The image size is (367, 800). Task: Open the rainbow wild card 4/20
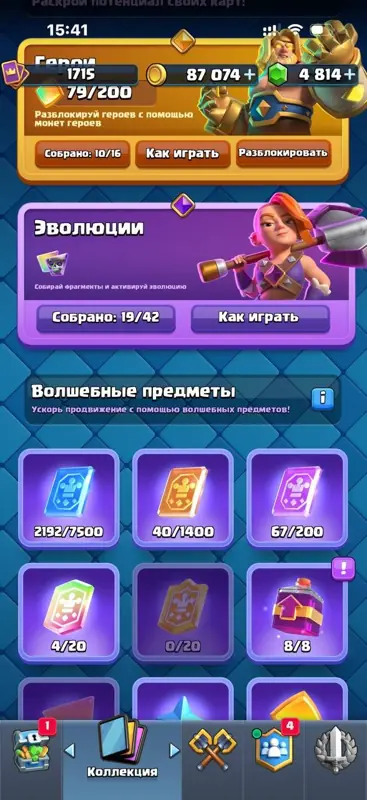point(69,612)
